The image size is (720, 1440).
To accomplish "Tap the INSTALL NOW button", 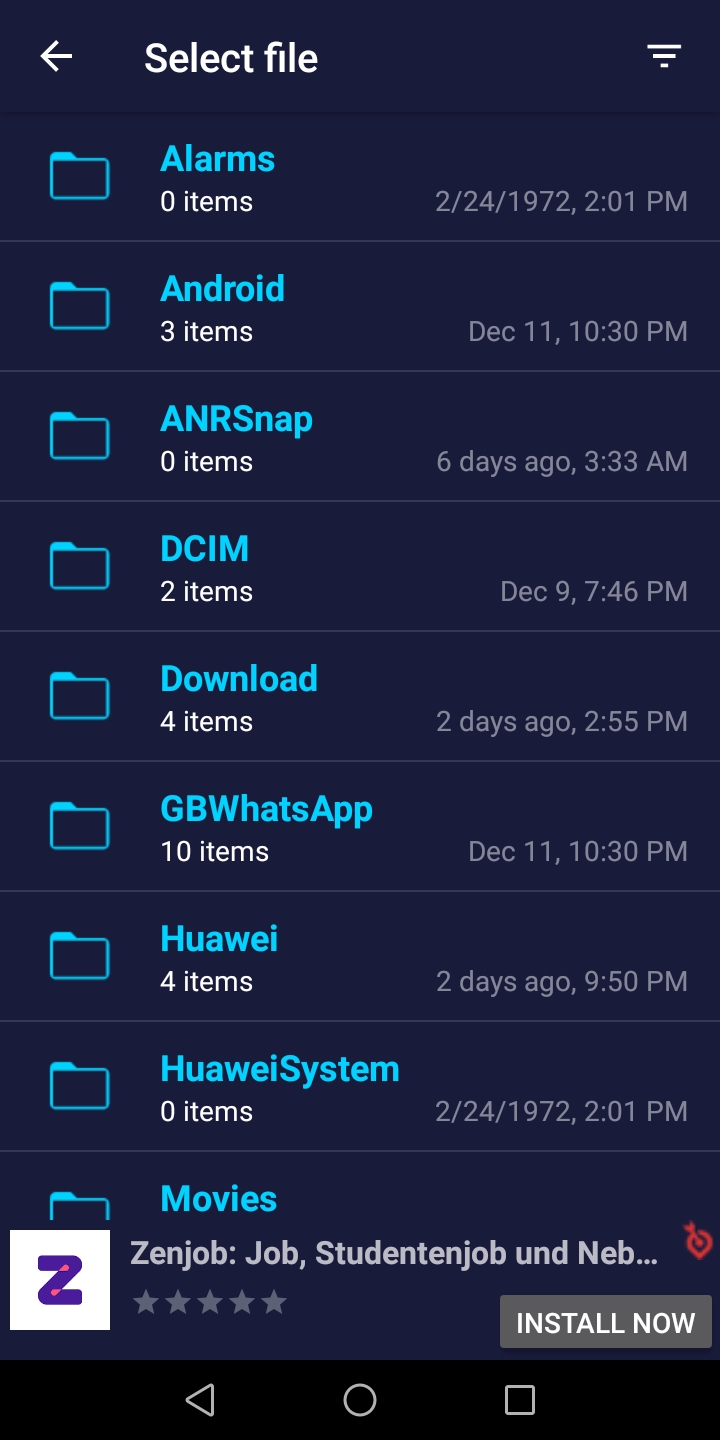I will pos(605,1321).
